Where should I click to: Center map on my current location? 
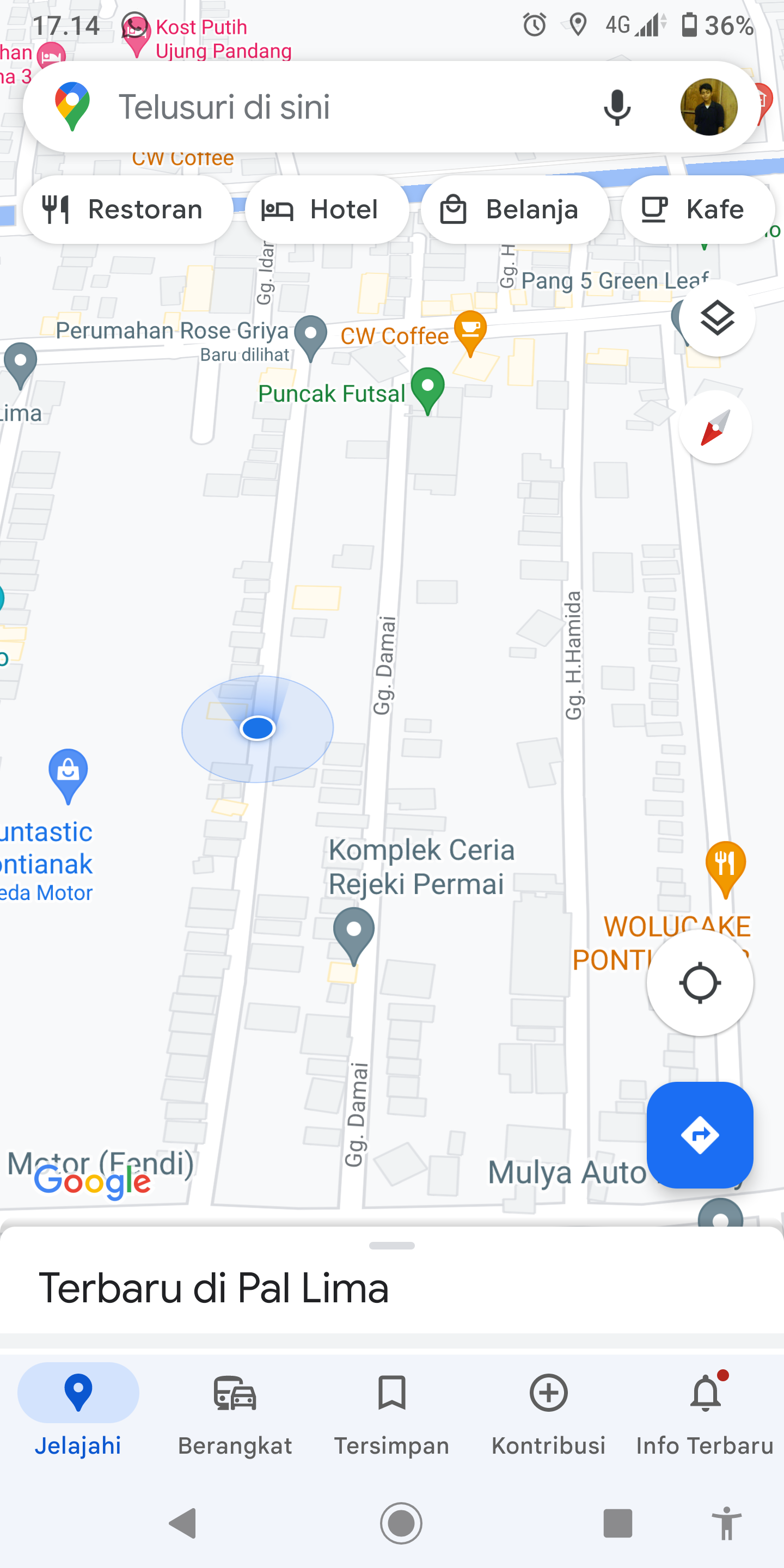700,983
